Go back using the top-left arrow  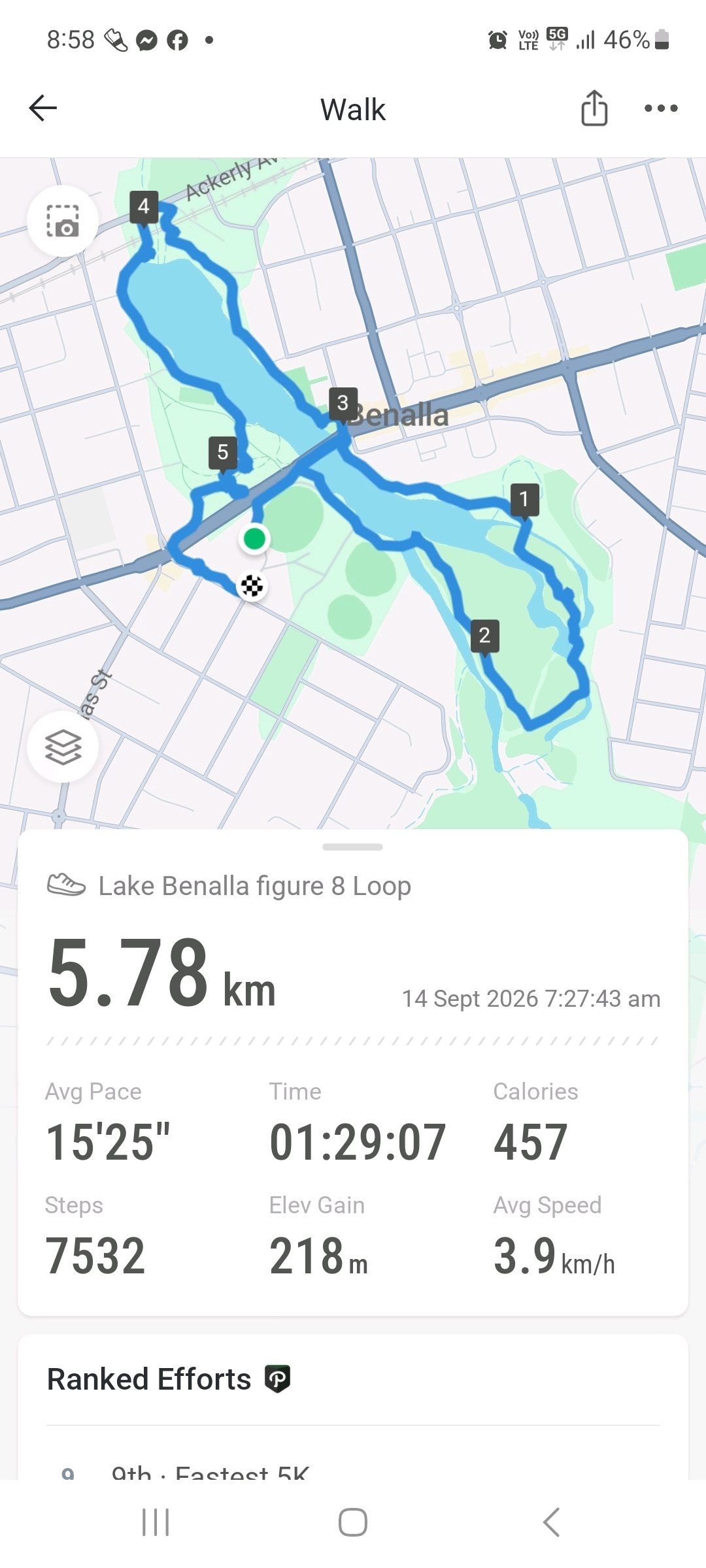43,108
